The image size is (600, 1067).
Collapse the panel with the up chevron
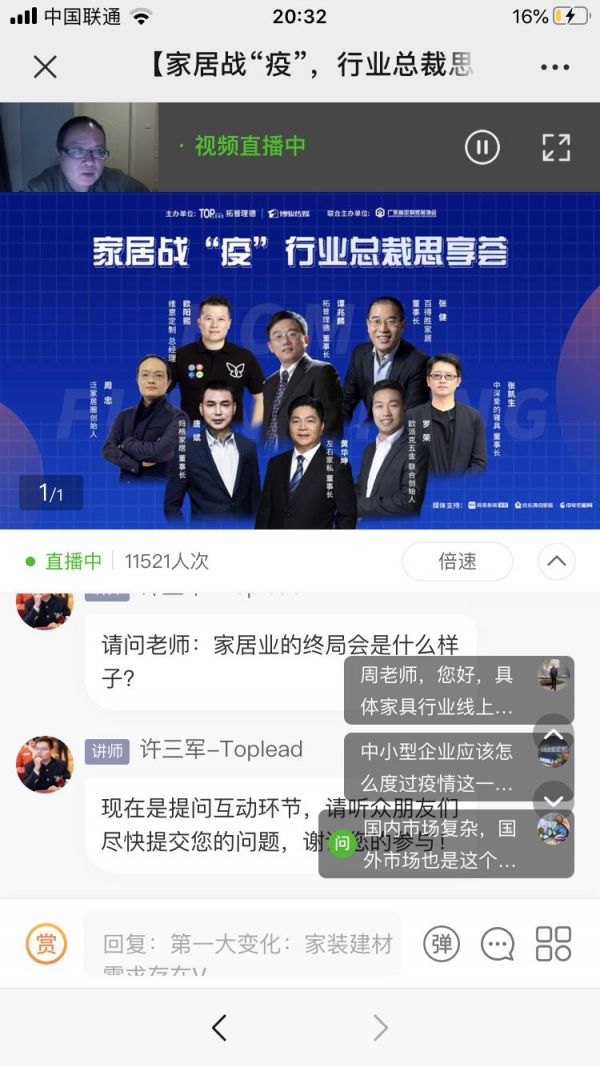click(x=556, y=561)
